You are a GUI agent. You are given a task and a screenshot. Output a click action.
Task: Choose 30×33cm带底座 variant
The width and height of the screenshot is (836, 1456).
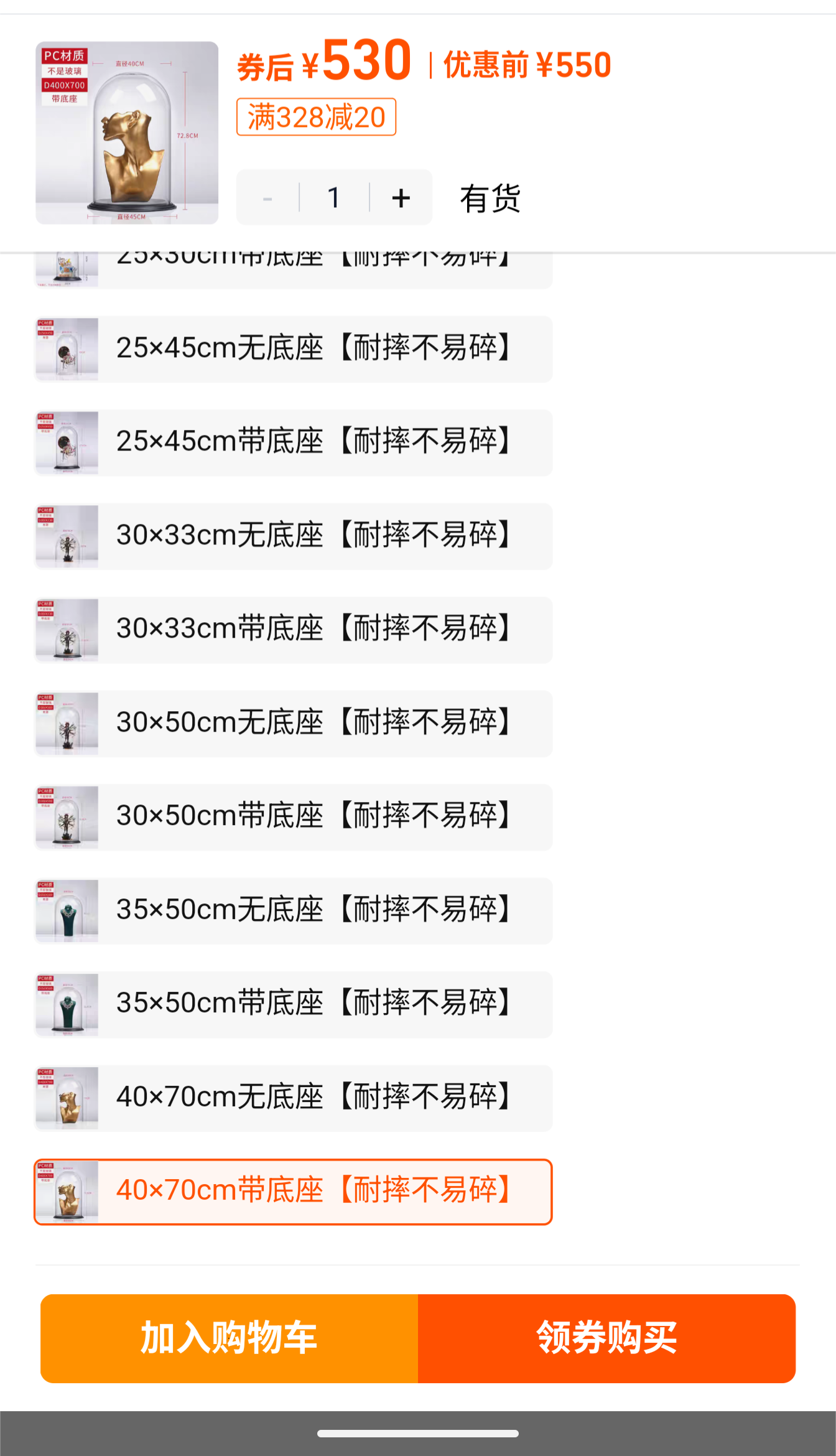click(x=294, y=630)
